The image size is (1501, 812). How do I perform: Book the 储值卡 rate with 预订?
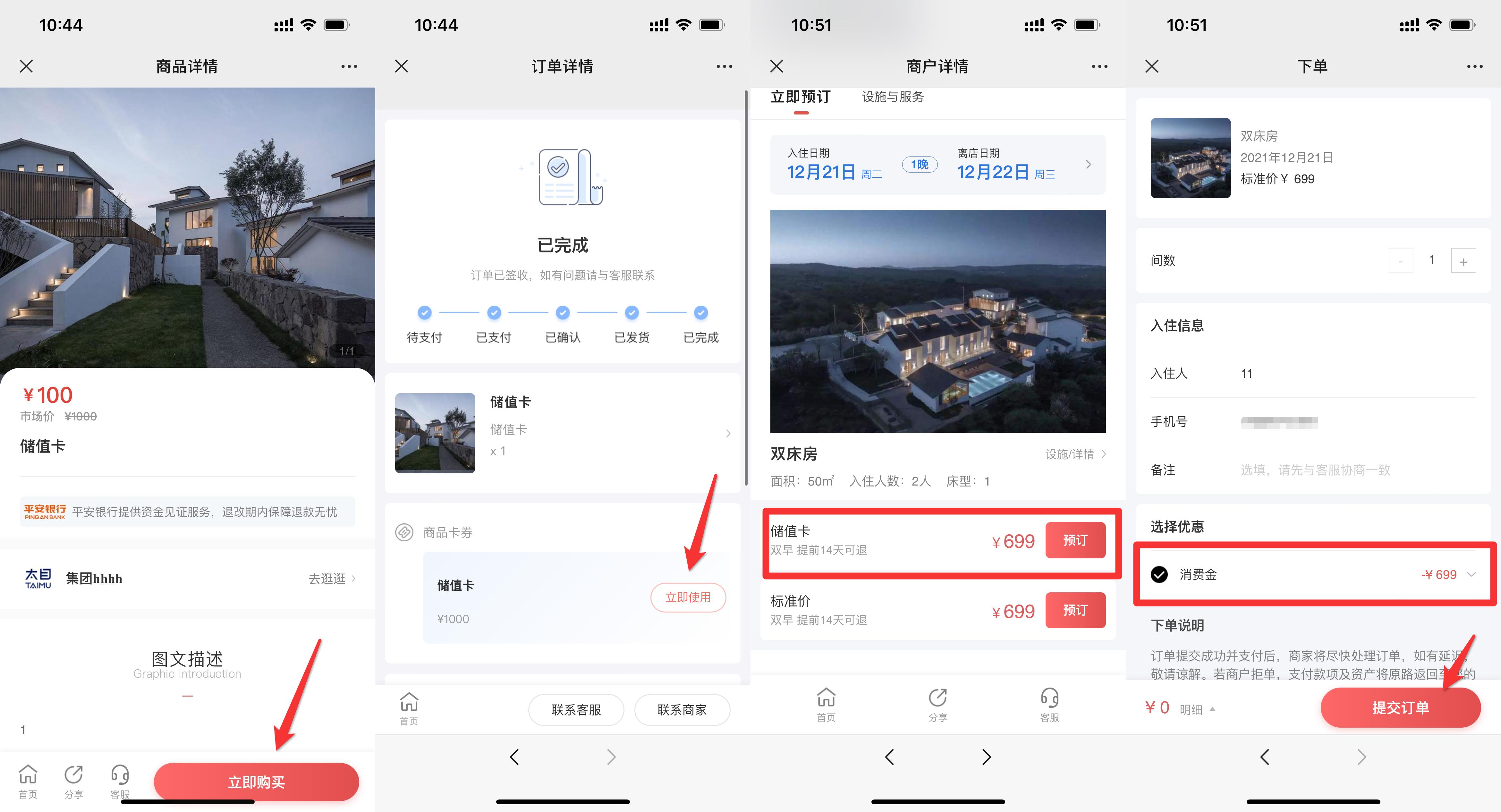click(1075, 540)
